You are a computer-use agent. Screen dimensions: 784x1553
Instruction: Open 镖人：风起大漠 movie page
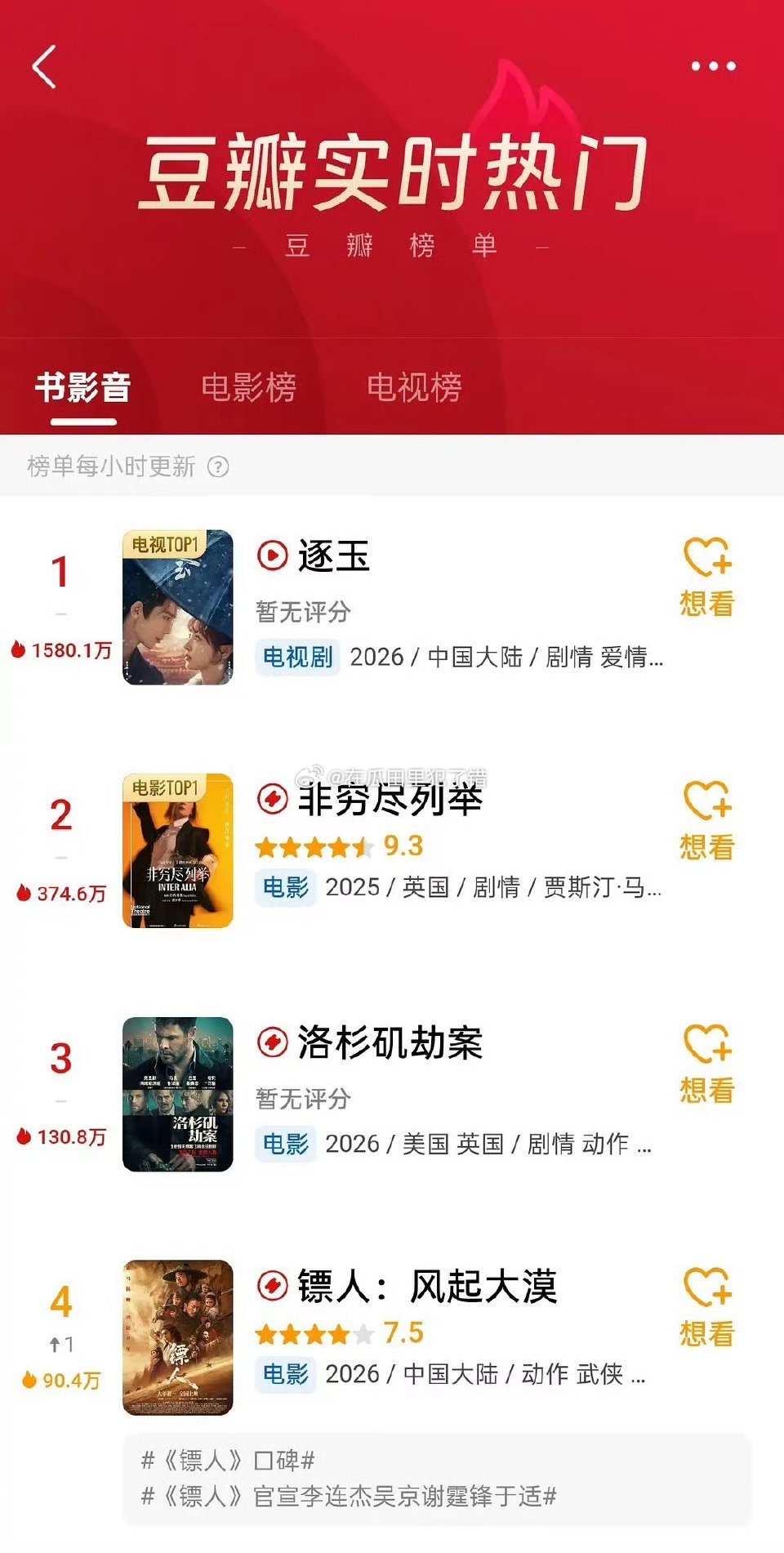coord(427,1286)
